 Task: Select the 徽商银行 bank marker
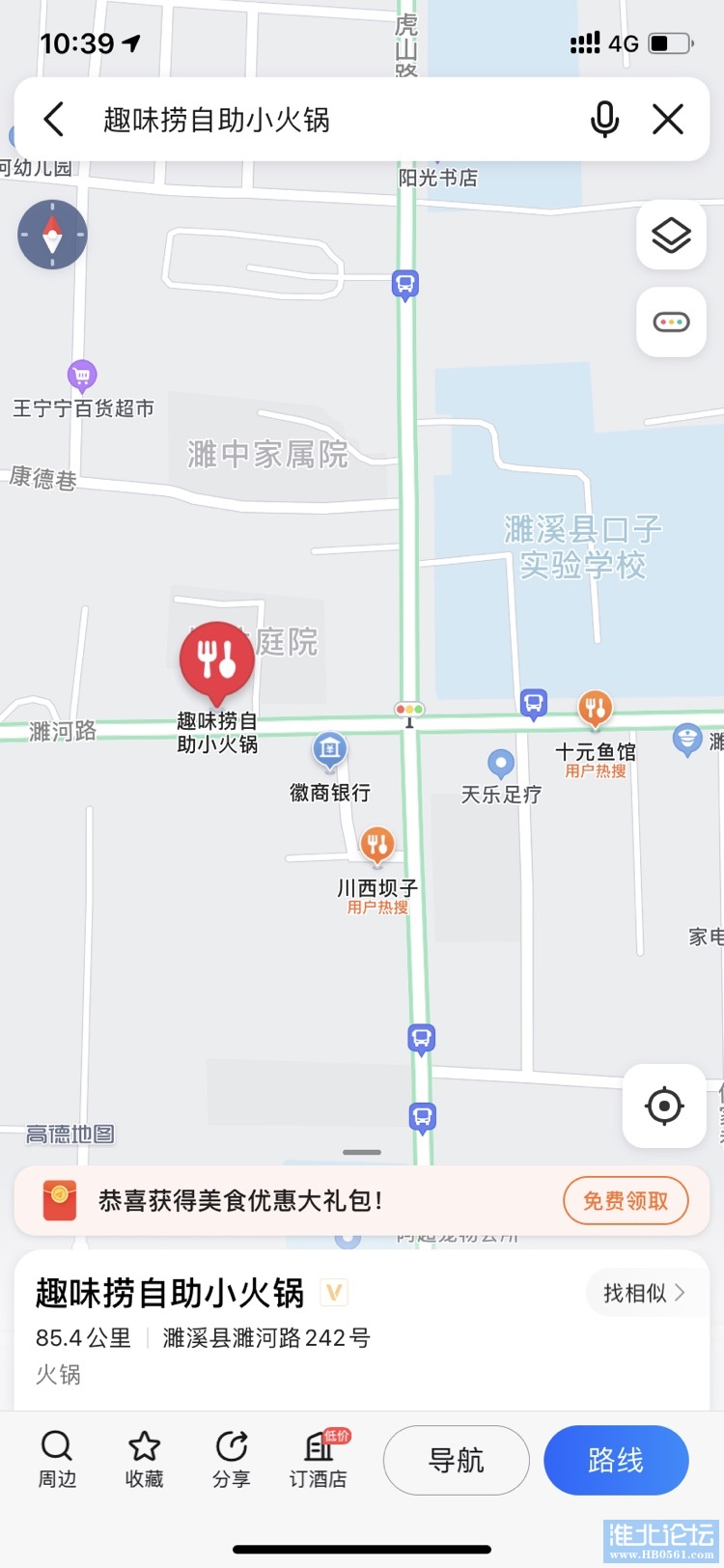tap(330, 750)
